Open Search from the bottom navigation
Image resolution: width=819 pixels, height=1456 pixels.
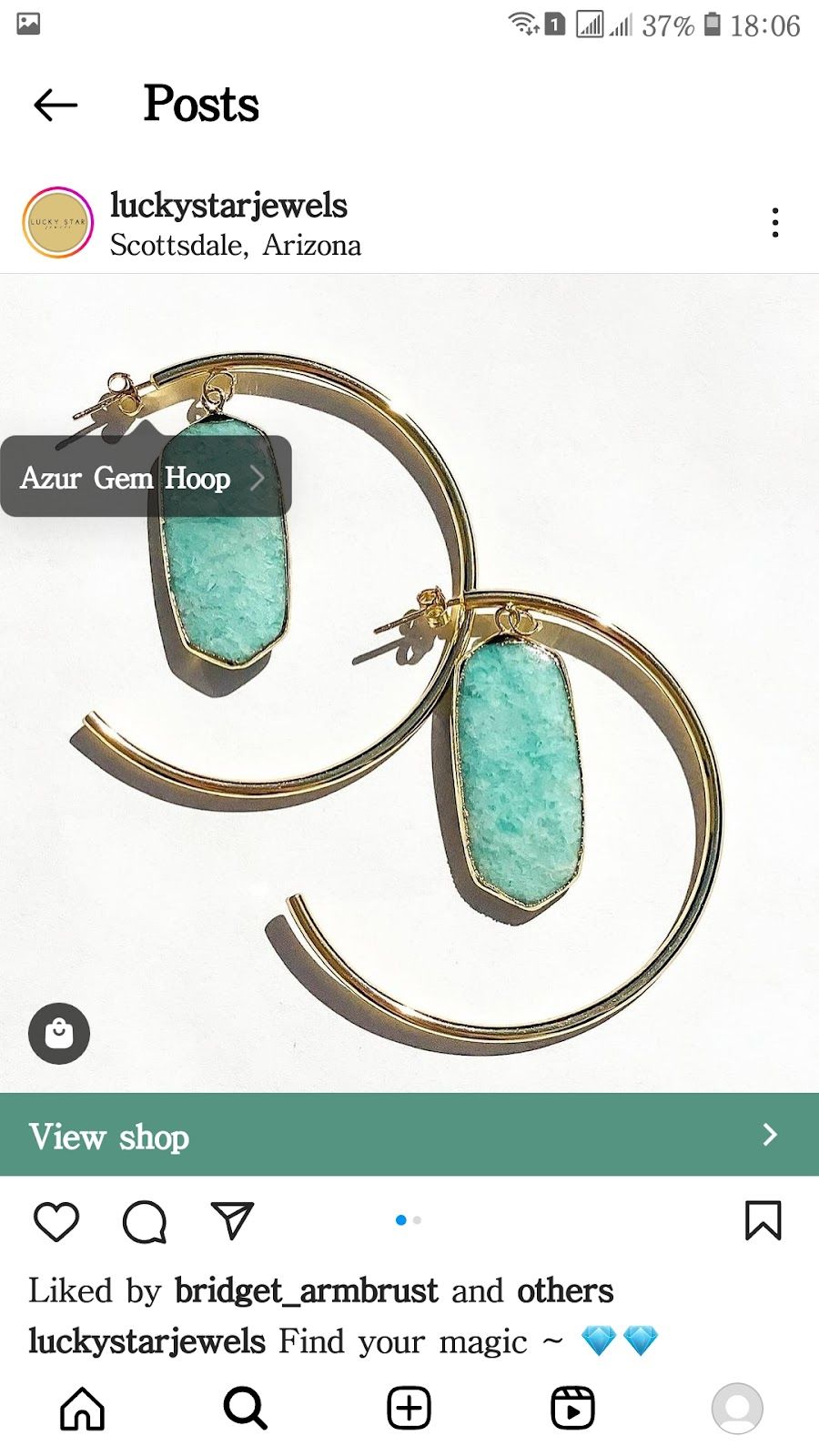click(x=244, y=1409)
